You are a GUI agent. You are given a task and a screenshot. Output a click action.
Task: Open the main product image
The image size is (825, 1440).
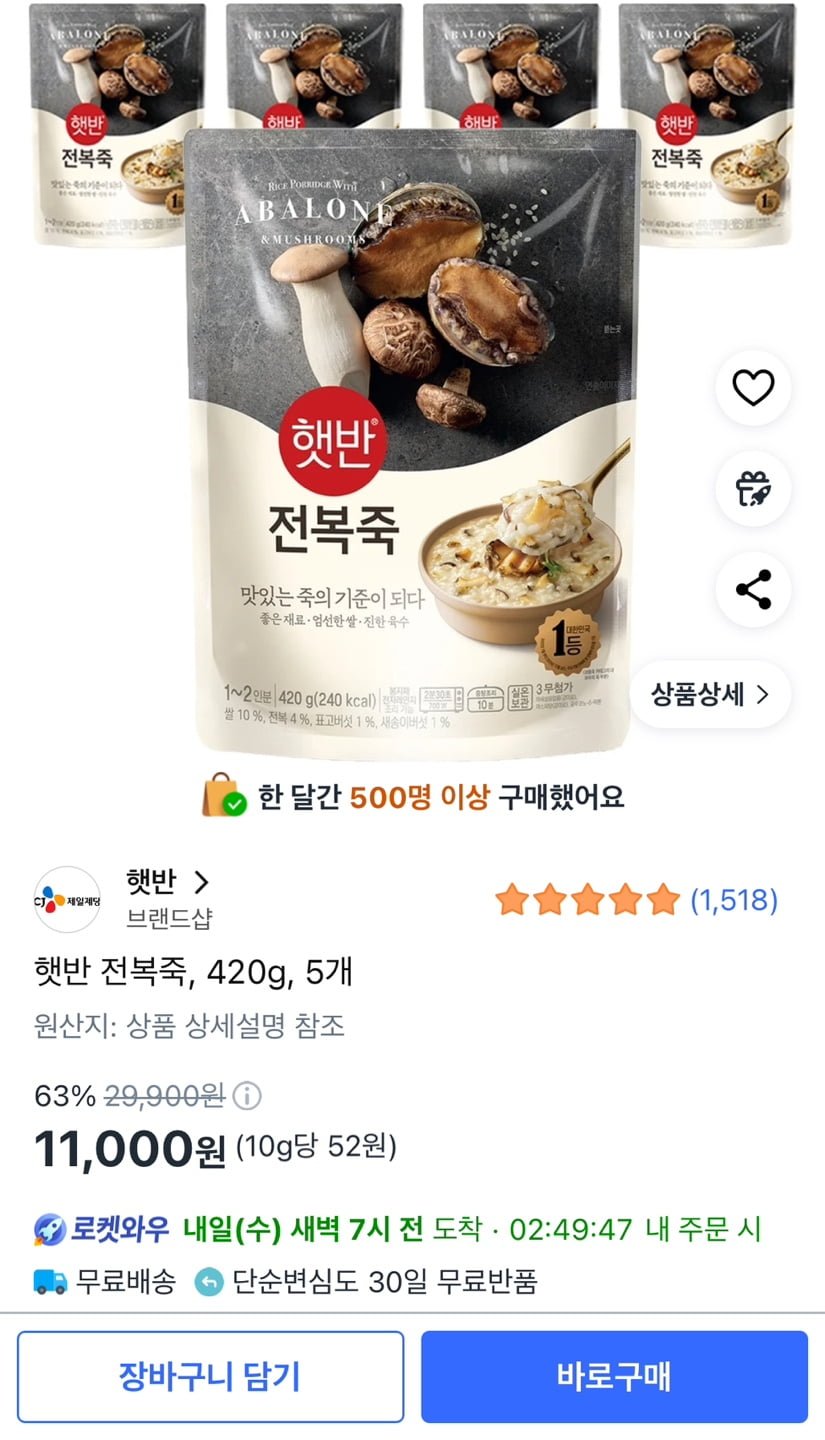412,440
